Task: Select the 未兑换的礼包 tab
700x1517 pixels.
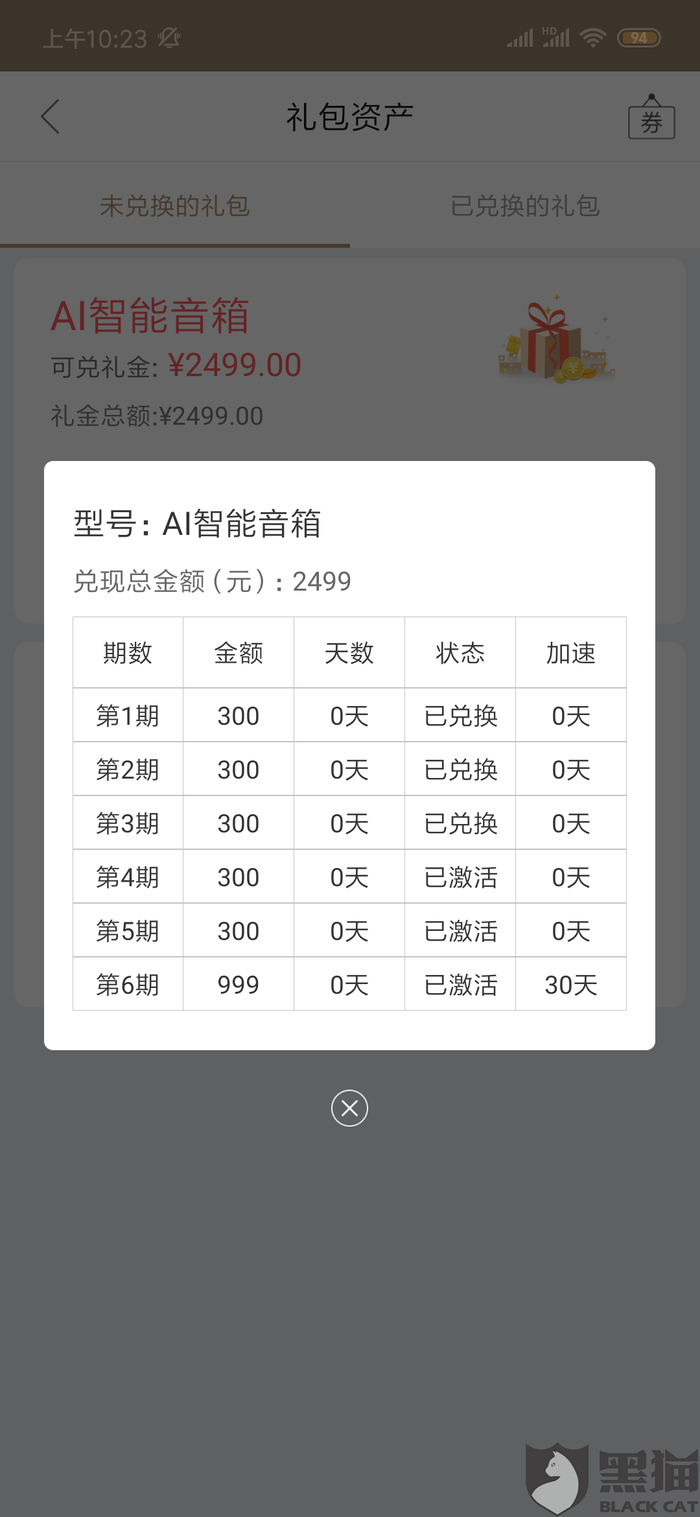Action: (174, 206)
